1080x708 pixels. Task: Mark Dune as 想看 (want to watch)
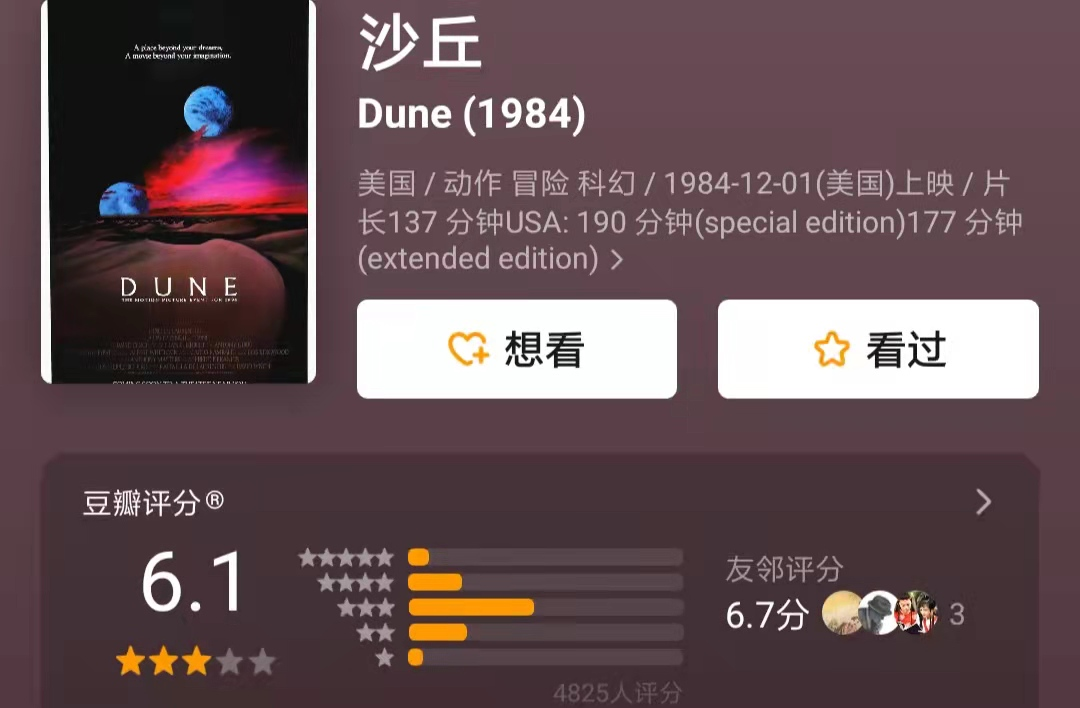click(x=516, y=349)
